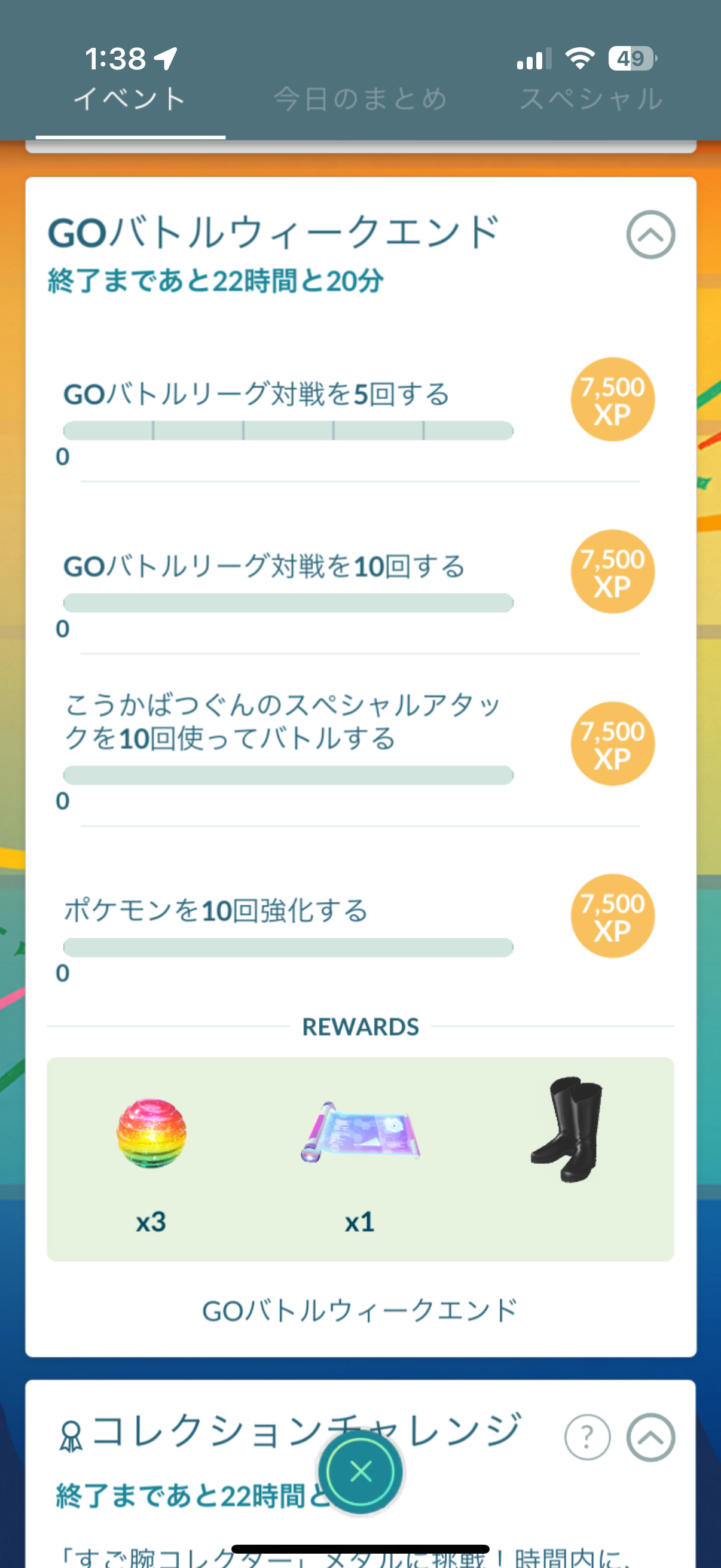Collapse the コレクションチャレンジ section
The height and width of the screenshot is (1568, 721).
tap(650, 1437)
